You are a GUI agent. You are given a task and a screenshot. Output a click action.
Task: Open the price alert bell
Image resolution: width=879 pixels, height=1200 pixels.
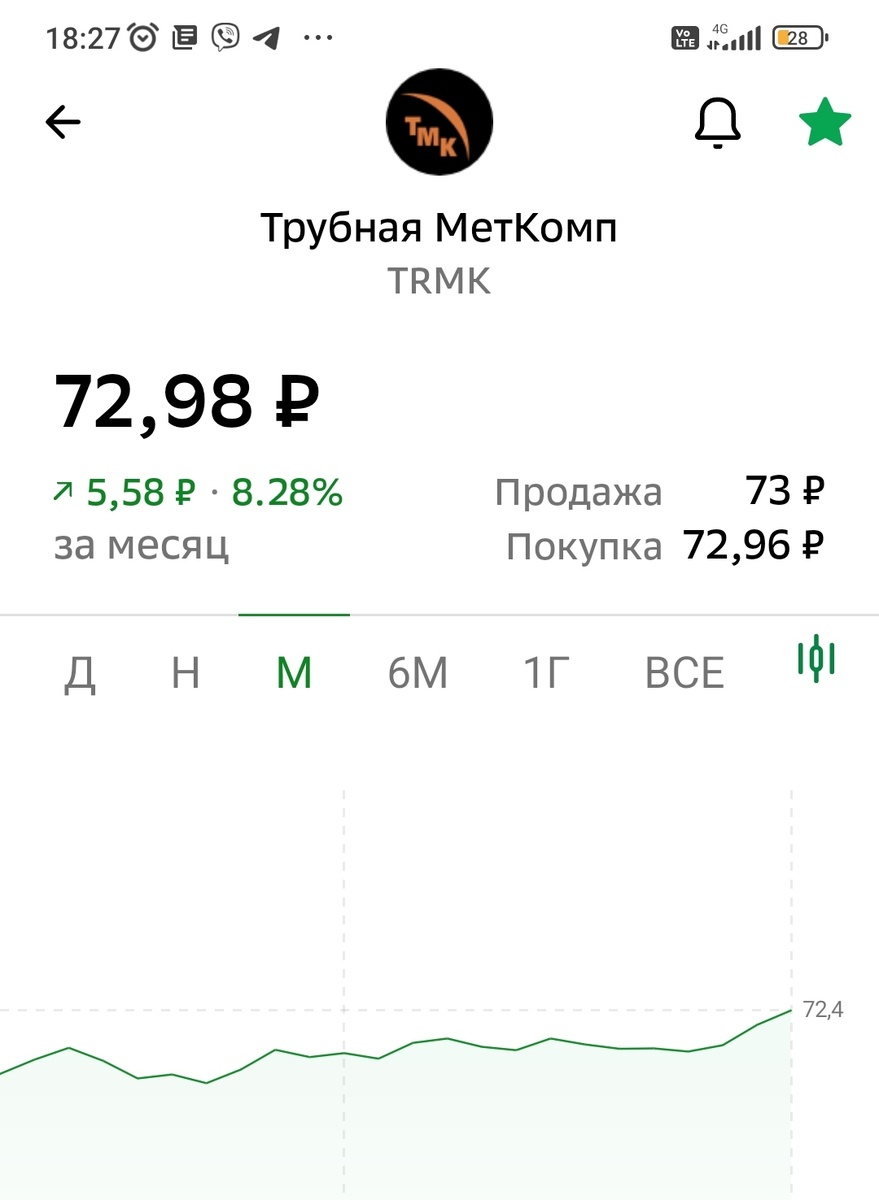pyautogui.click(x=717, y=123)
